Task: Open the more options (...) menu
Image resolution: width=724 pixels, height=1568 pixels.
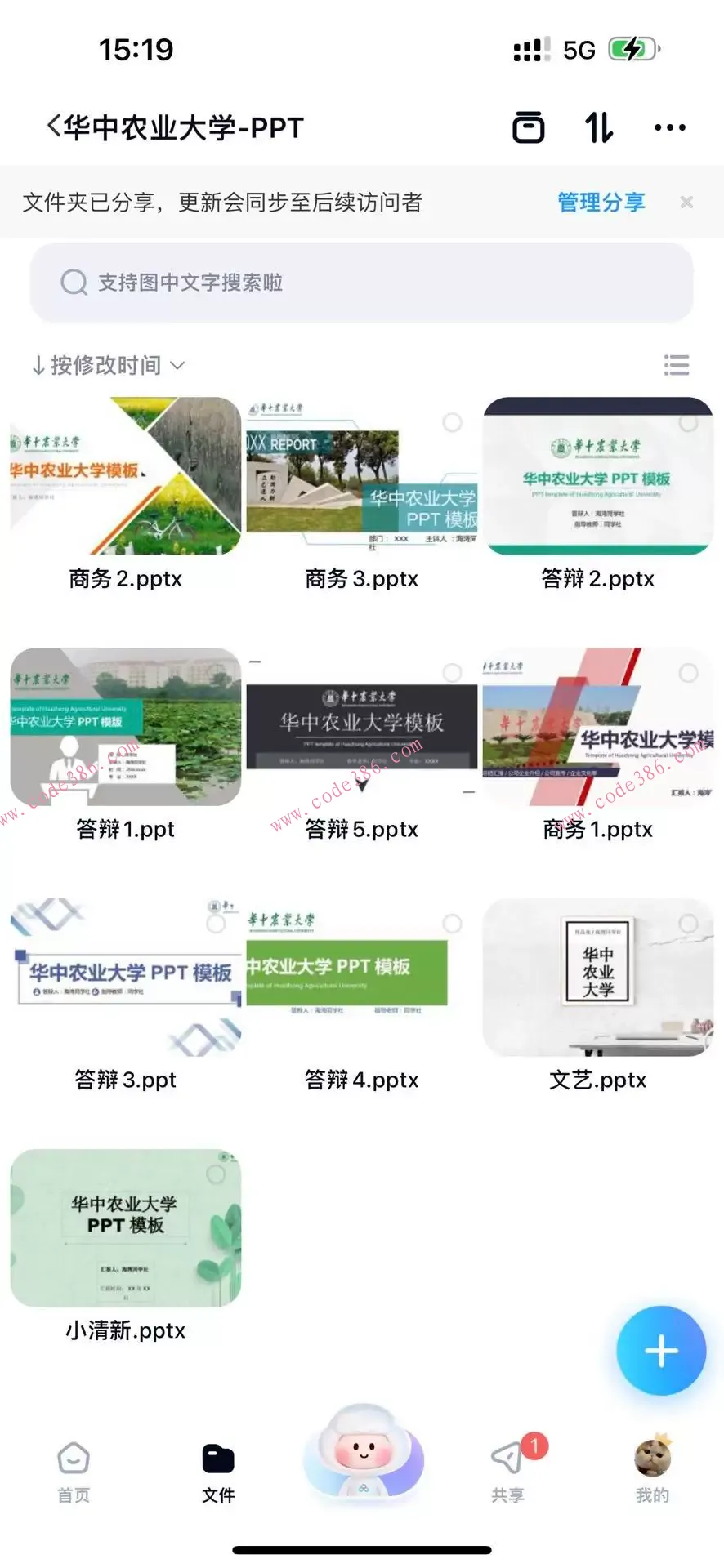Action: (669, 127)
